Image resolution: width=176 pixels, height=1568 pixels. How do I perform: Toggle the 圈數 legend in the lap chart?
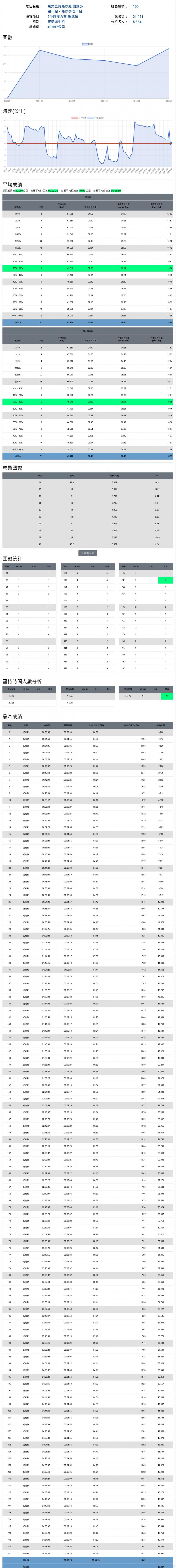click(88, 44)
